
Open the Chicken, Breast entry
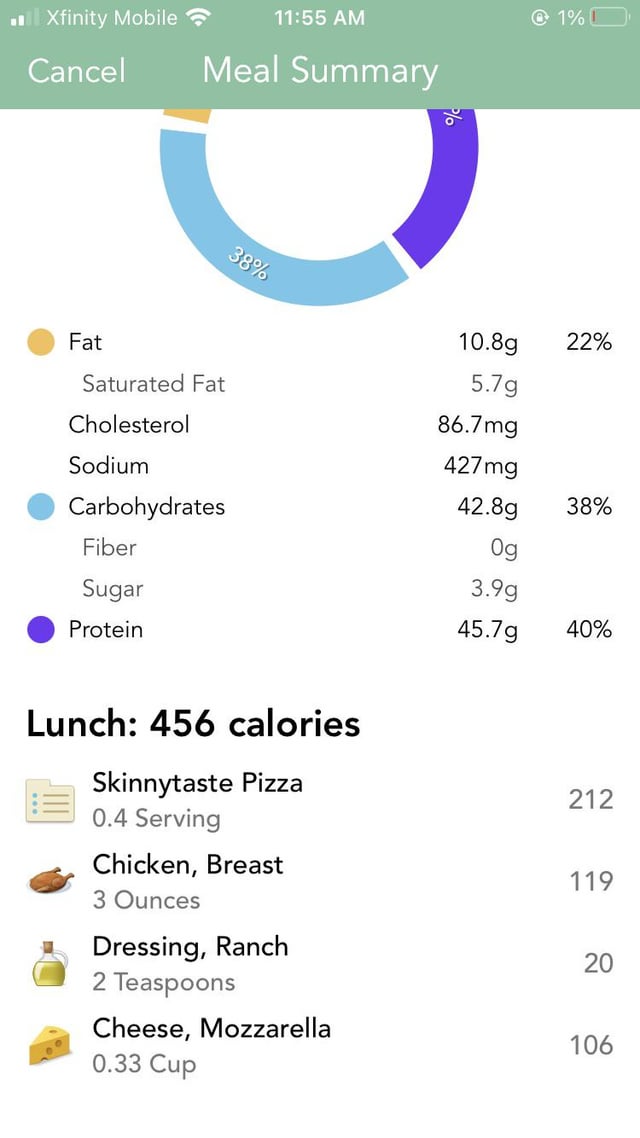click(x=320, y=882)
